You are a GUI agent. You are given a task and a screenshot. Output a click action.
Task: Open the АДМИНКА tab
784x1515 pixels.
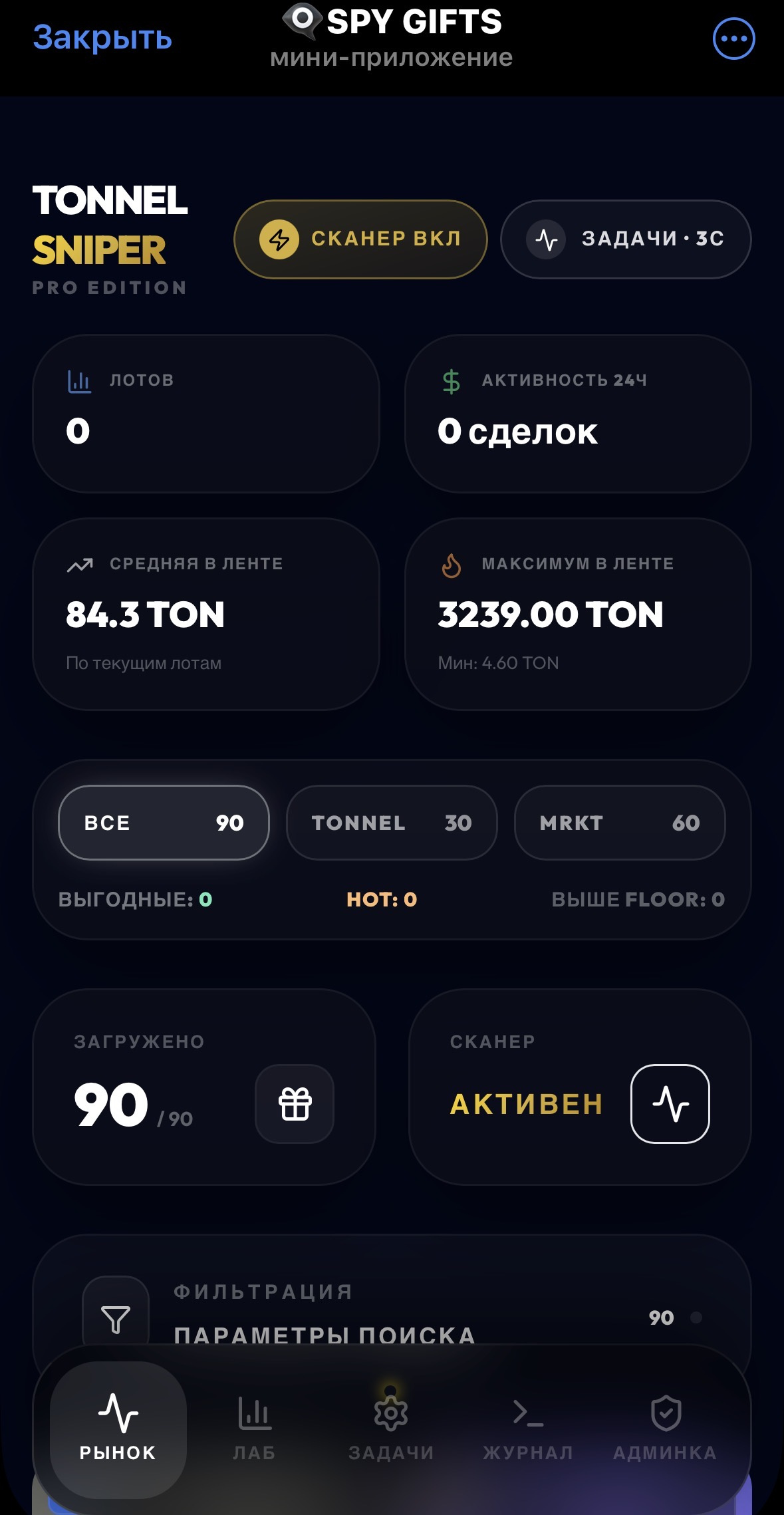[665, 1428]
